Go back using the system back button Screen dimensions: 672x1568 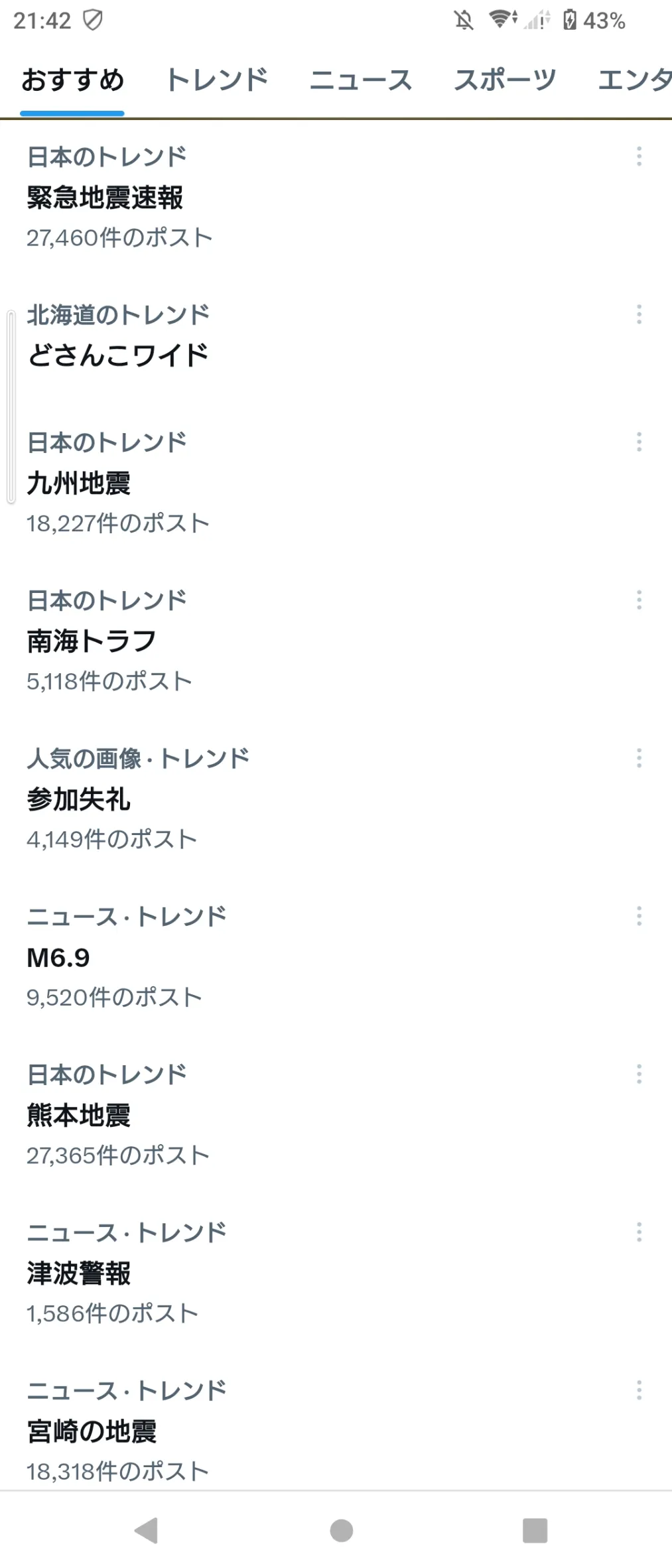tap(146, 1531)
